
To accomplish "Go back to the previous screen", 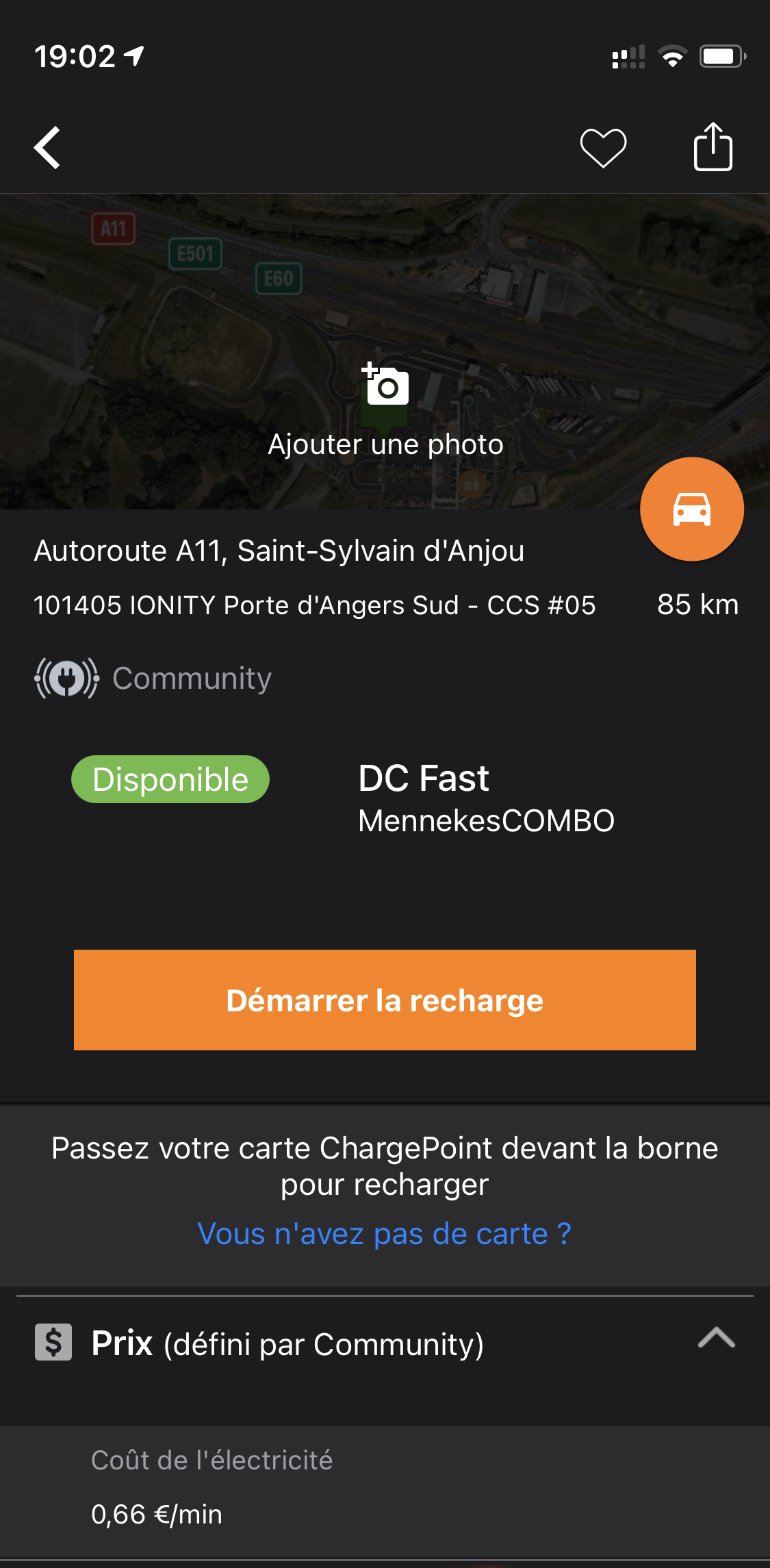I will pyautogui.click(x=48, y=147).
